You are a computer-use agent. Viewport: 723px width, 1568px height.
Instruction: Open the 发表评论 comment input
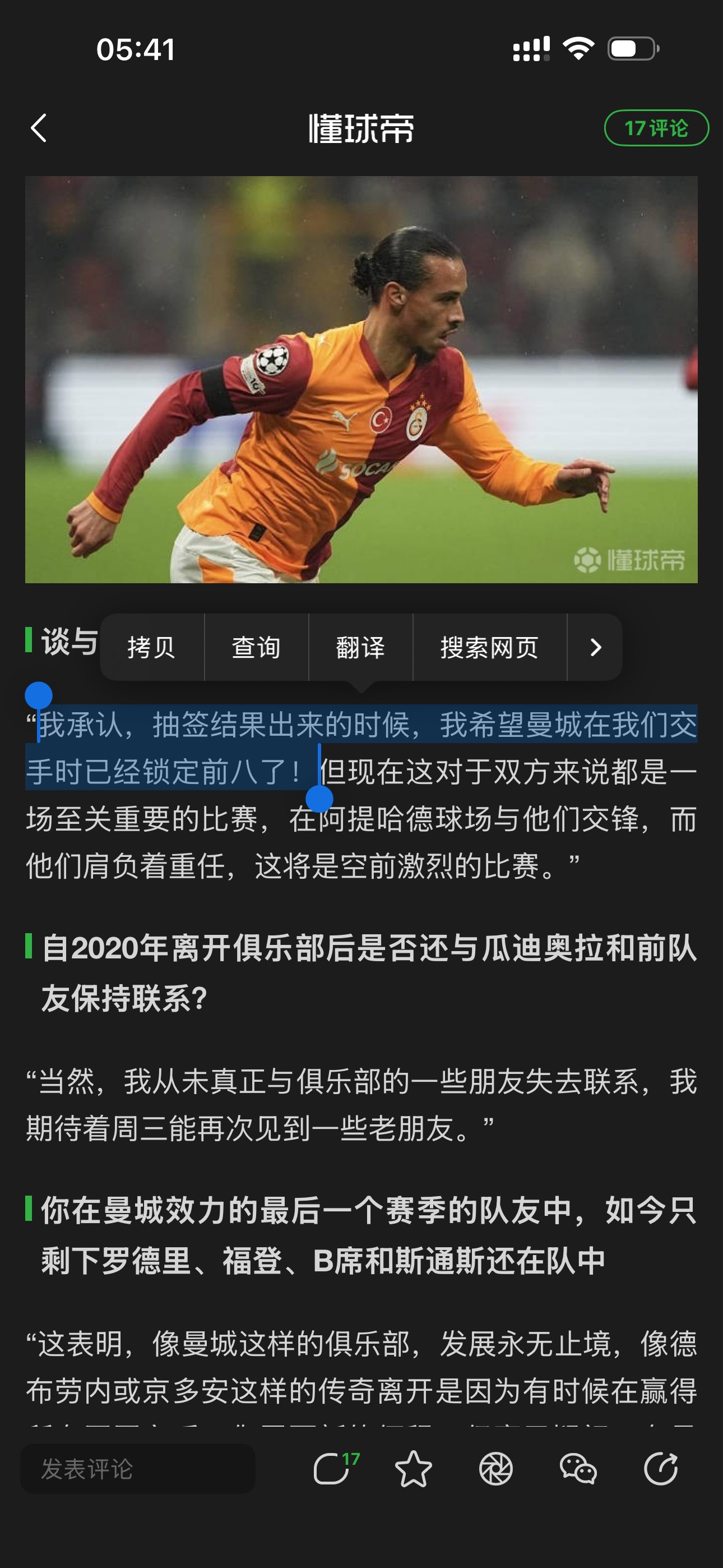point(137,1469)
